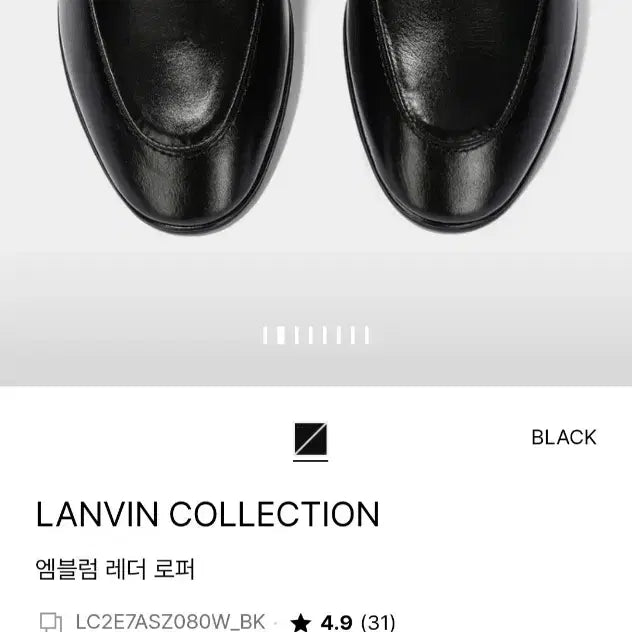Tap the image carousel page indicator
Viewport: 632px width, 632px height.
coord(316,336)
